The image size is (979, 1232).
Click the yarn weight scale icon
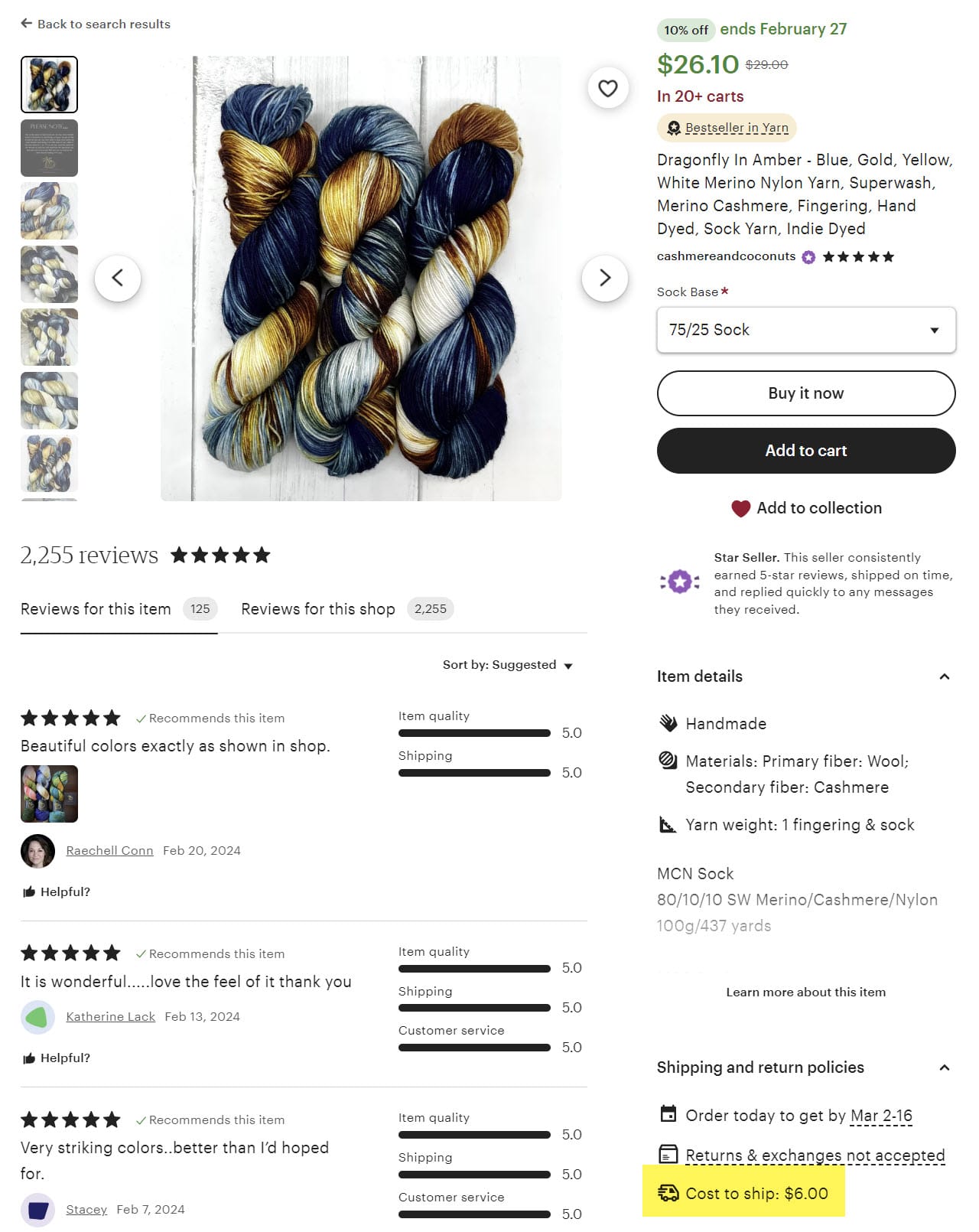[x=667, y=825]
